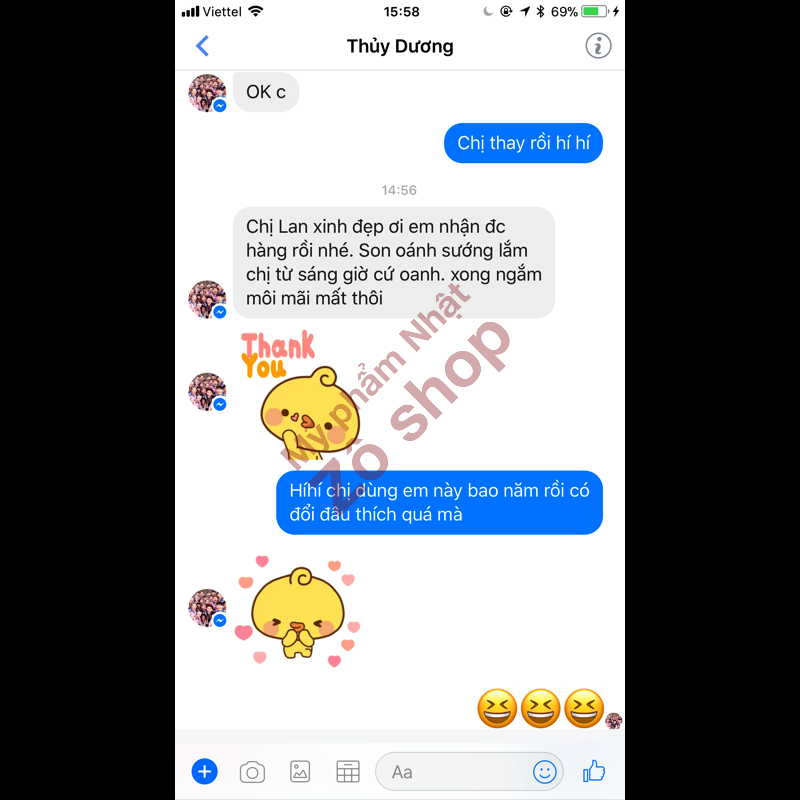Open conversation info for Thủy Dương
The width and height of the screenshot is (800, 800).
click(598, 46)
